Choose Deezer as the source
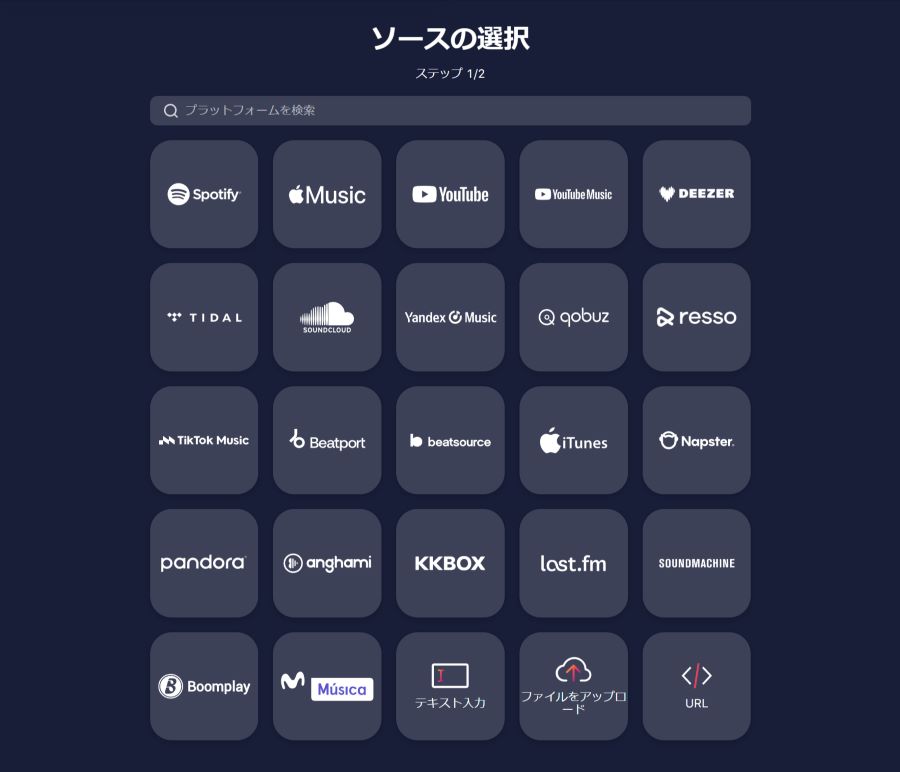 [x=696, y=194]
